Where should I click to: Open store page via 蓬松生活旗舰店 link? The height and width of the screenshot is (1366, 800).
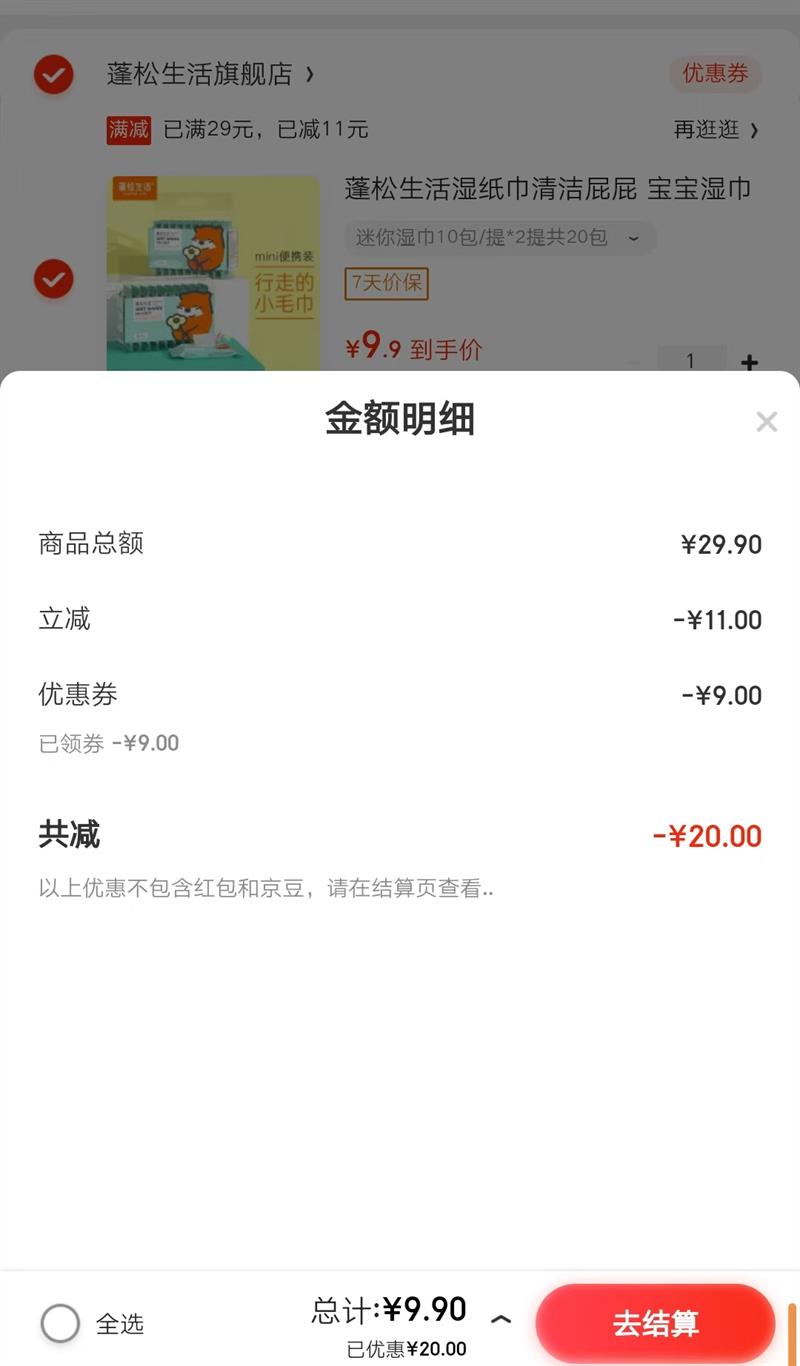pos(200,74)
